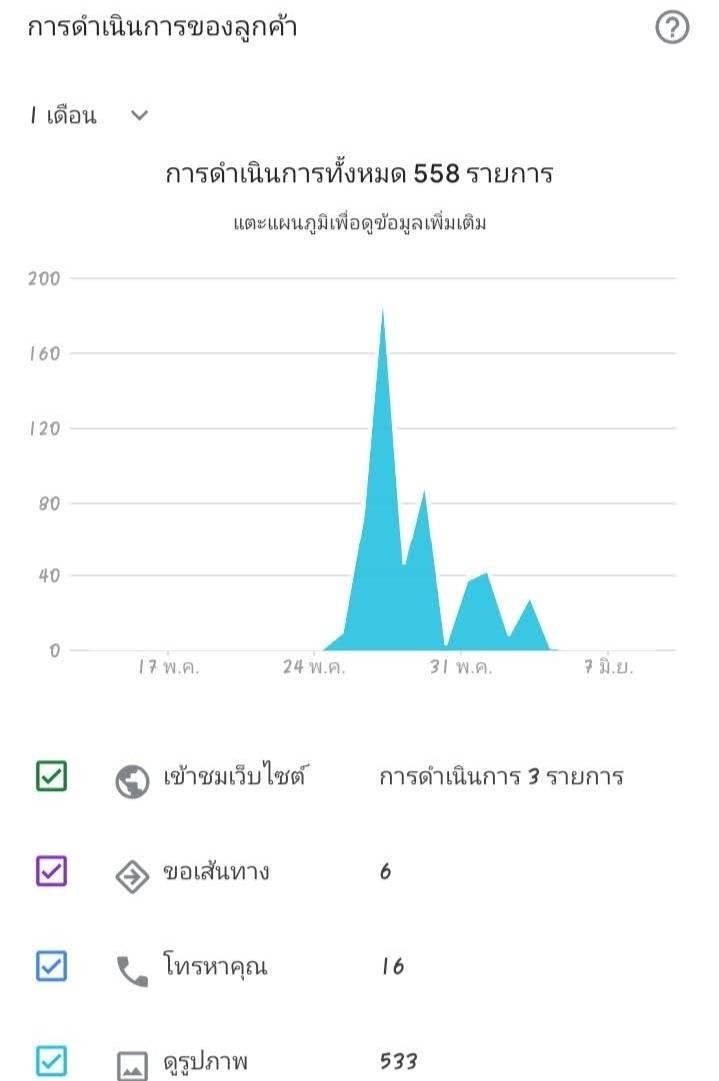Uncheck the โทรหาคุณ checkbox
The image size is (719, 1081).
tap(52, 966)
